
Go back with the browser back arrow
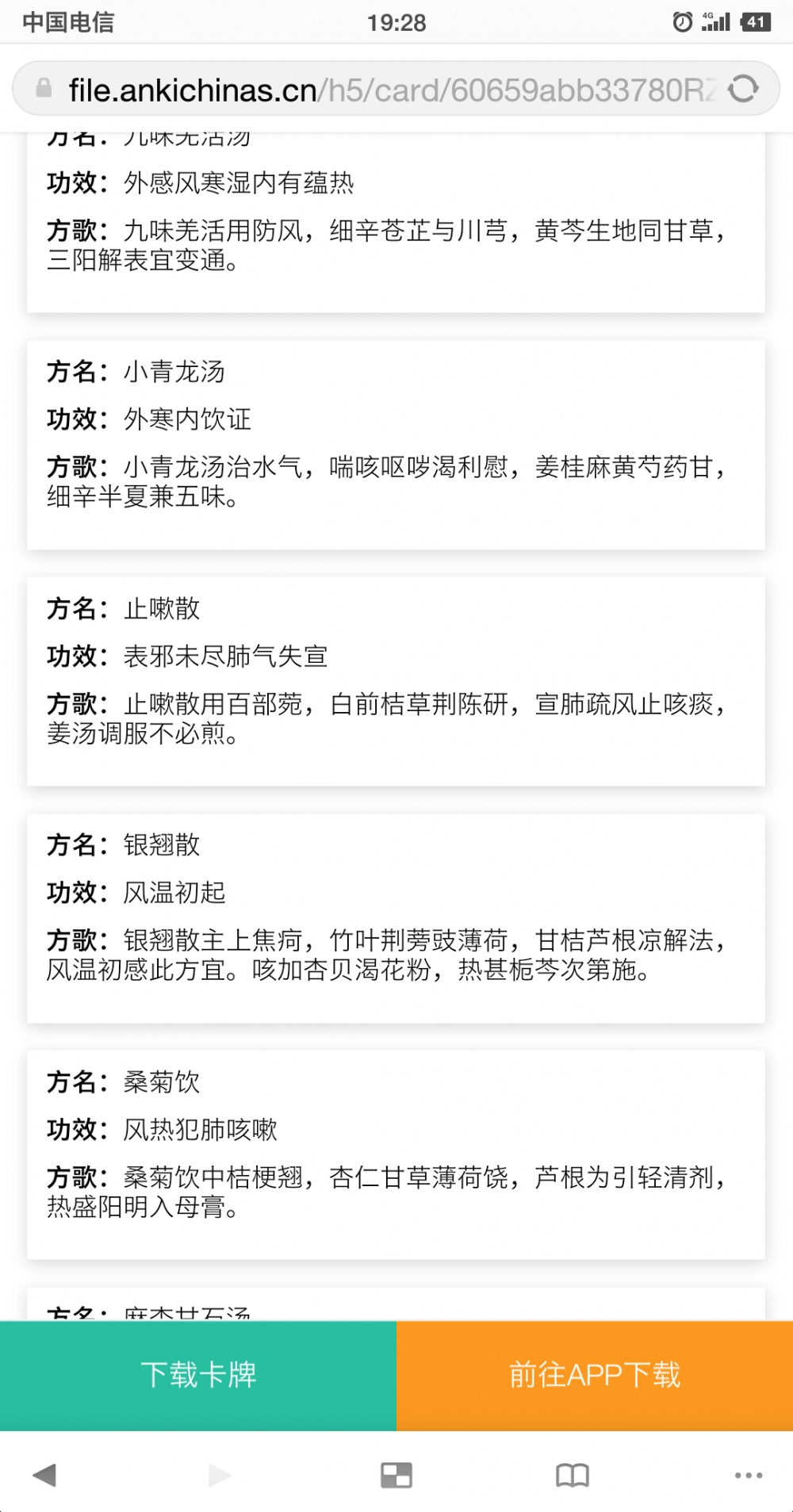[44, 1476]
